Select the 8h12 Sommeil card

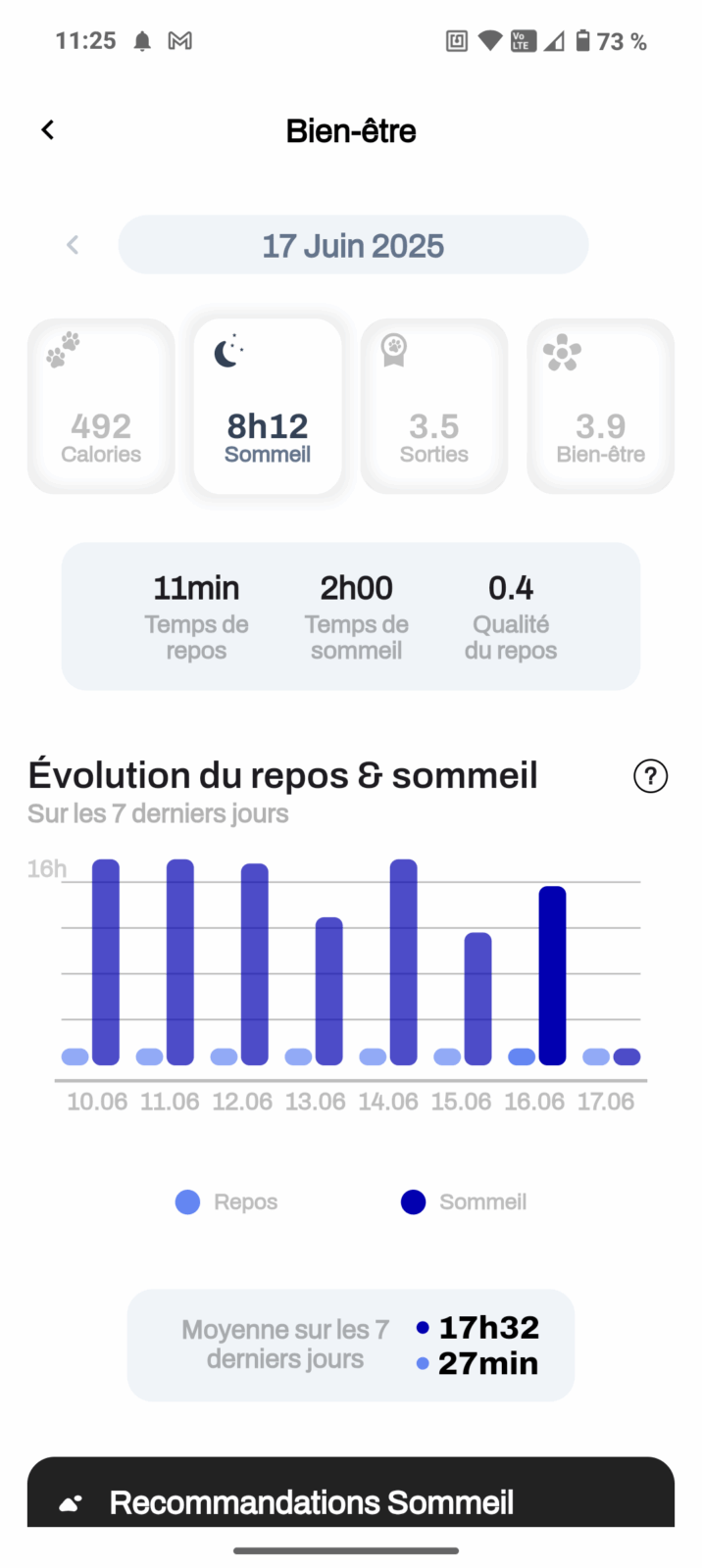pyautogui.click(x=268, y=406)
